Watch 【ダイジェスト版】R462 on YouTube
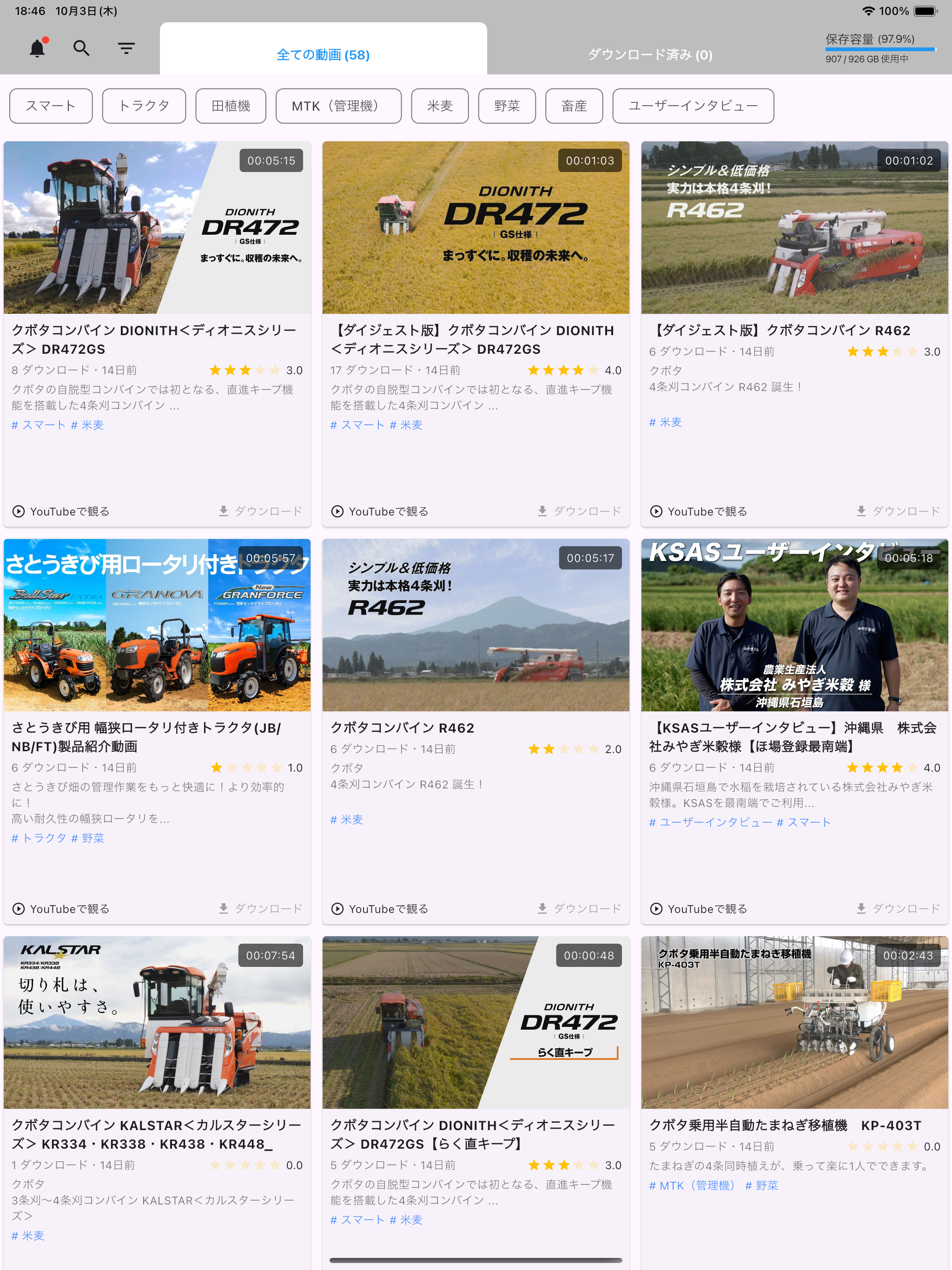Viewport: 952px width, 1270px height. pos(699,511)
